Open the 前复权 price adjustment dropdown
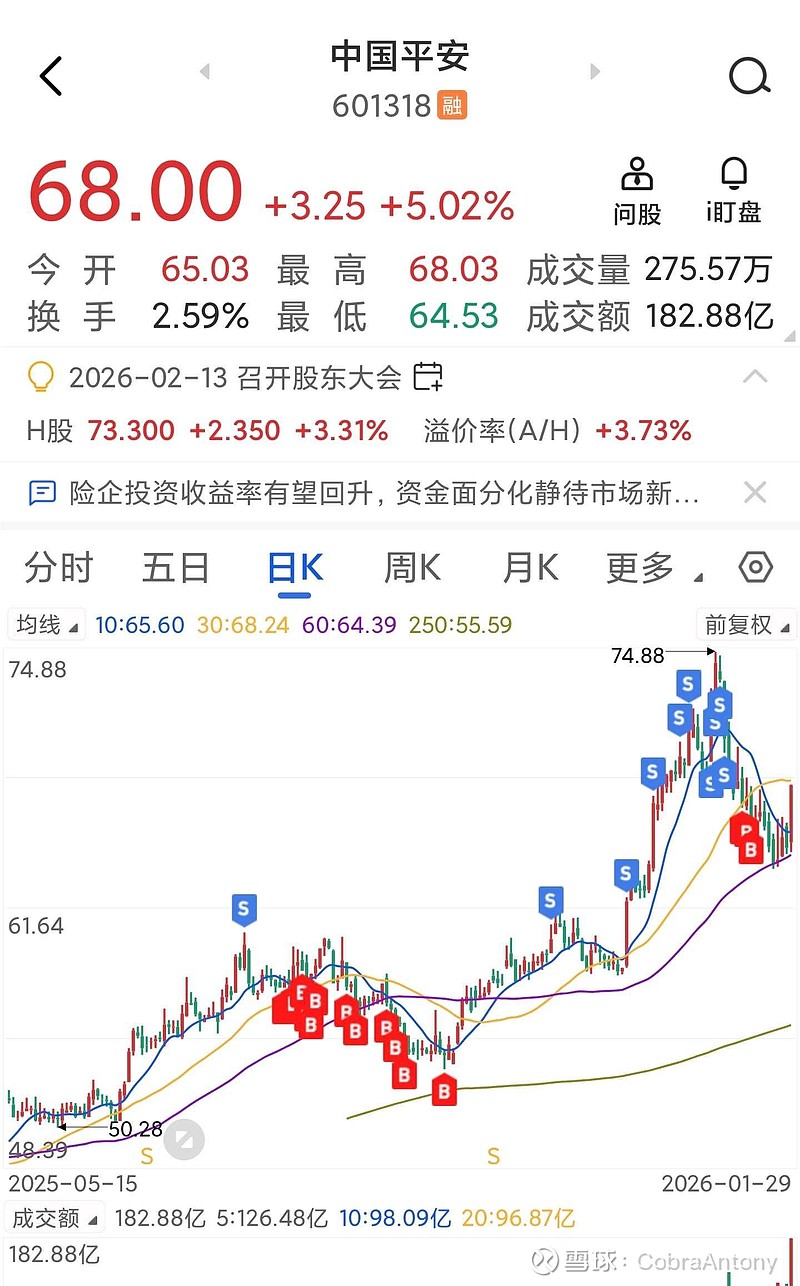800x1286 pixels. pos(746,624)
